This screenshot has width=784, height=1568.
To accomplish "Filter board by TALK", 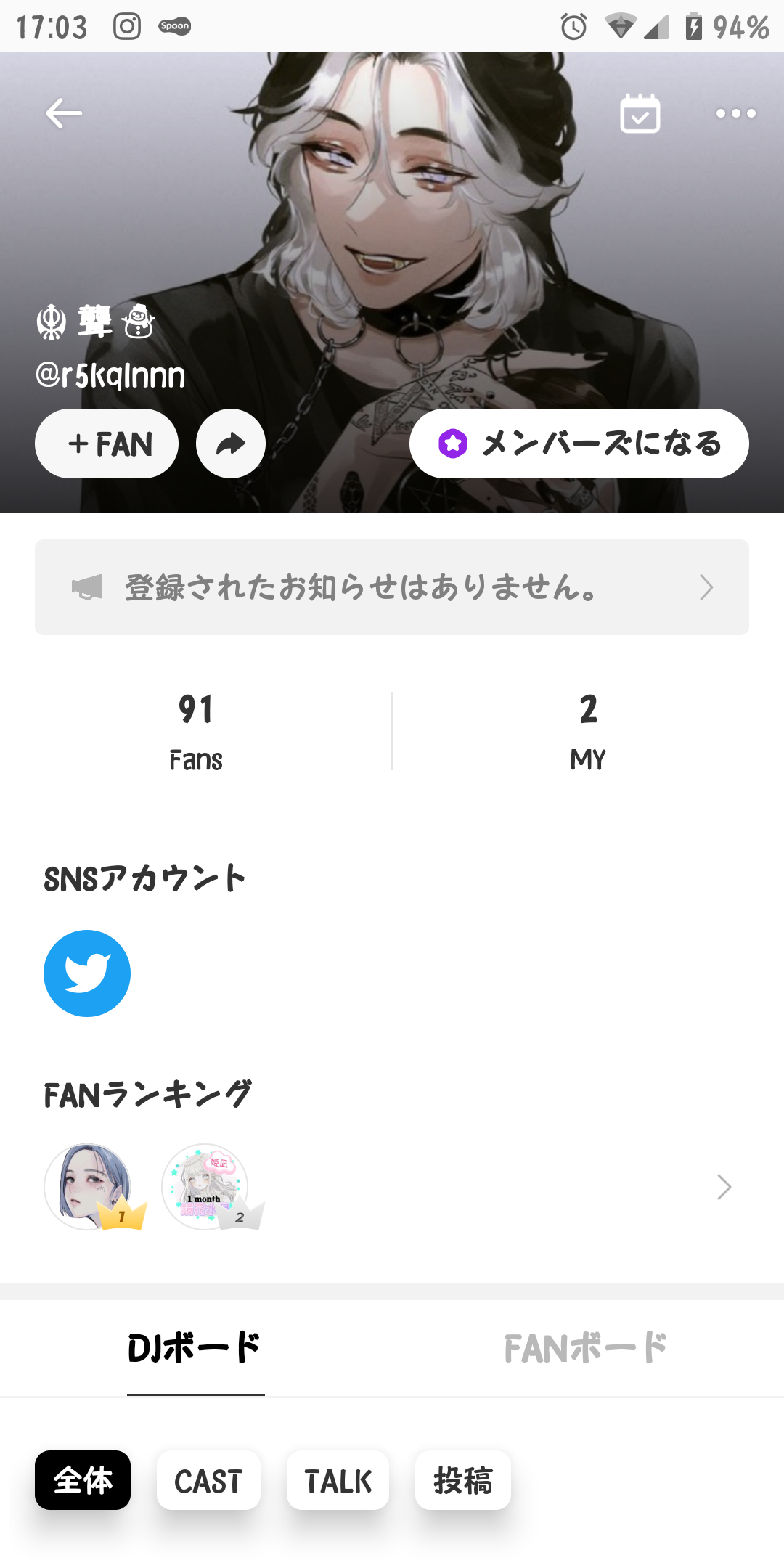I will coord(338,1480).
